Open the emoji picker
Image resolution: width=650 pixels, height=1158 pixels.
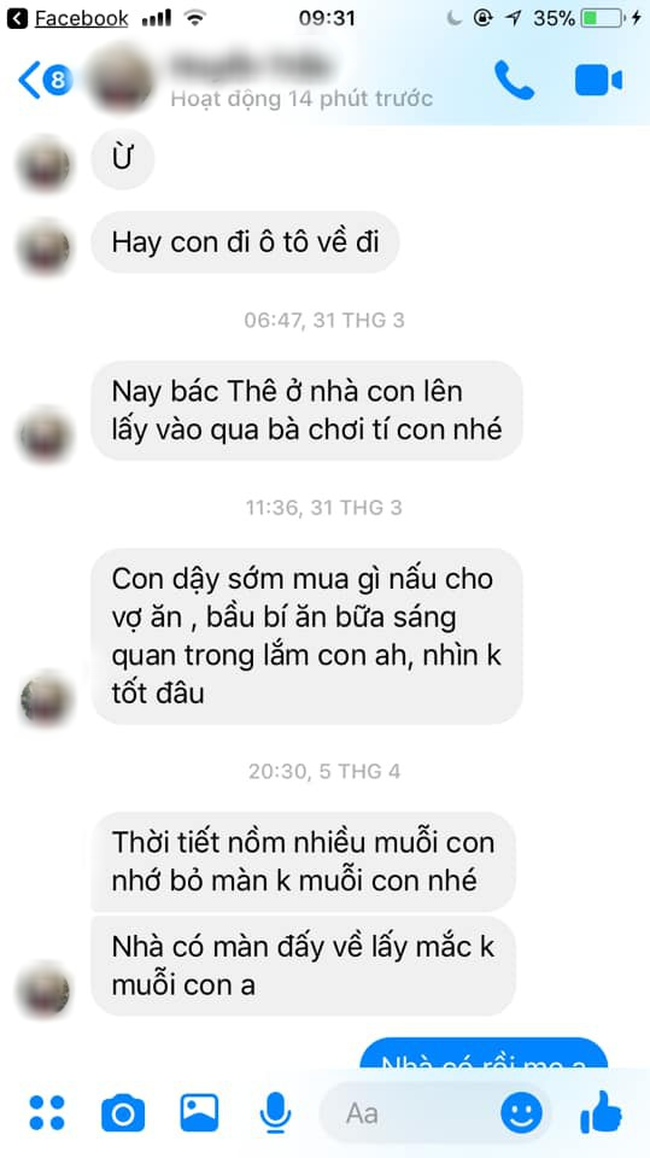(x=521, y=1112)
